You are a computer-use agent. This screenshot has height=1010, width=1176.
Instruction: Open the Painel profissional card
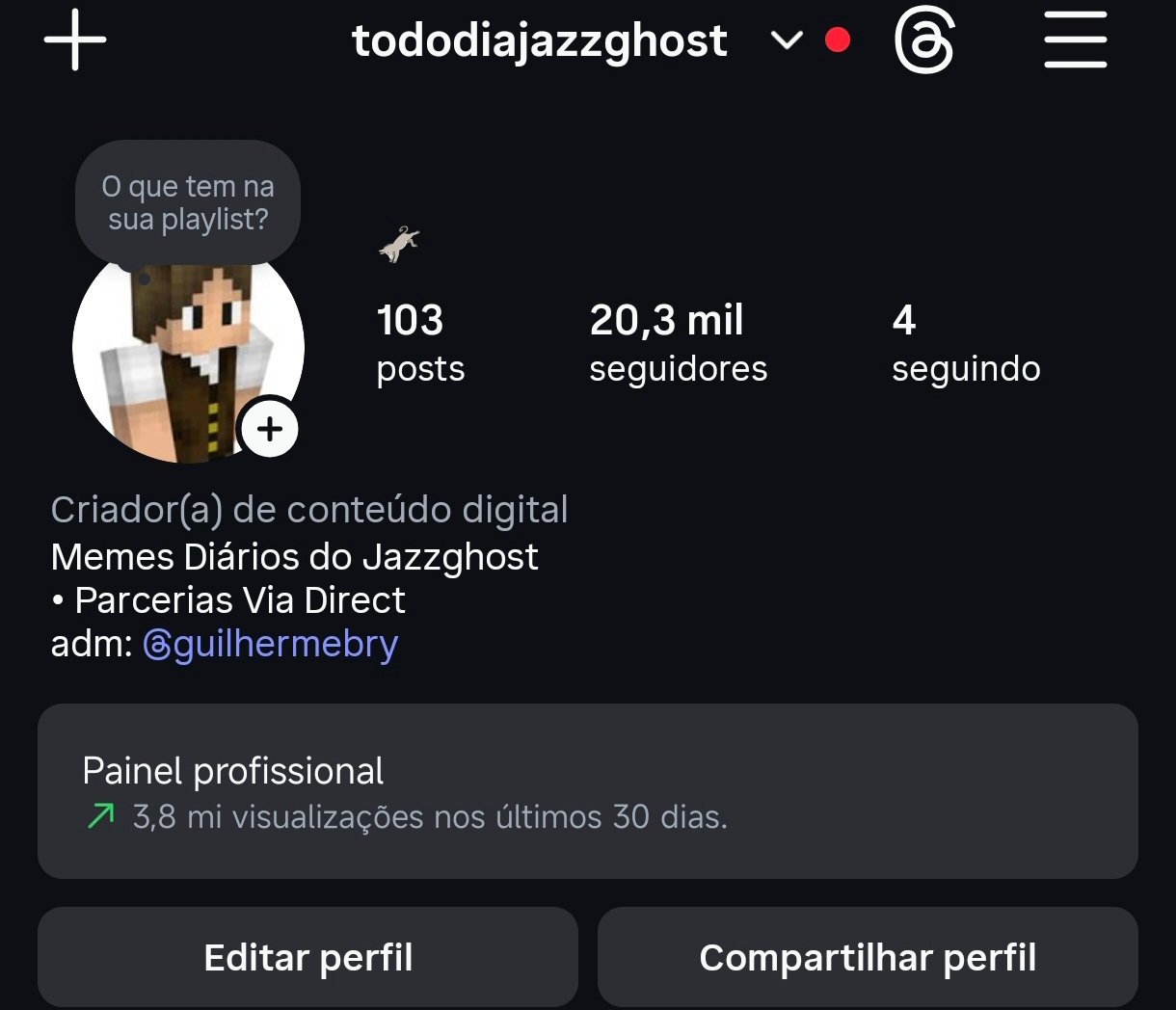[587, 791]
